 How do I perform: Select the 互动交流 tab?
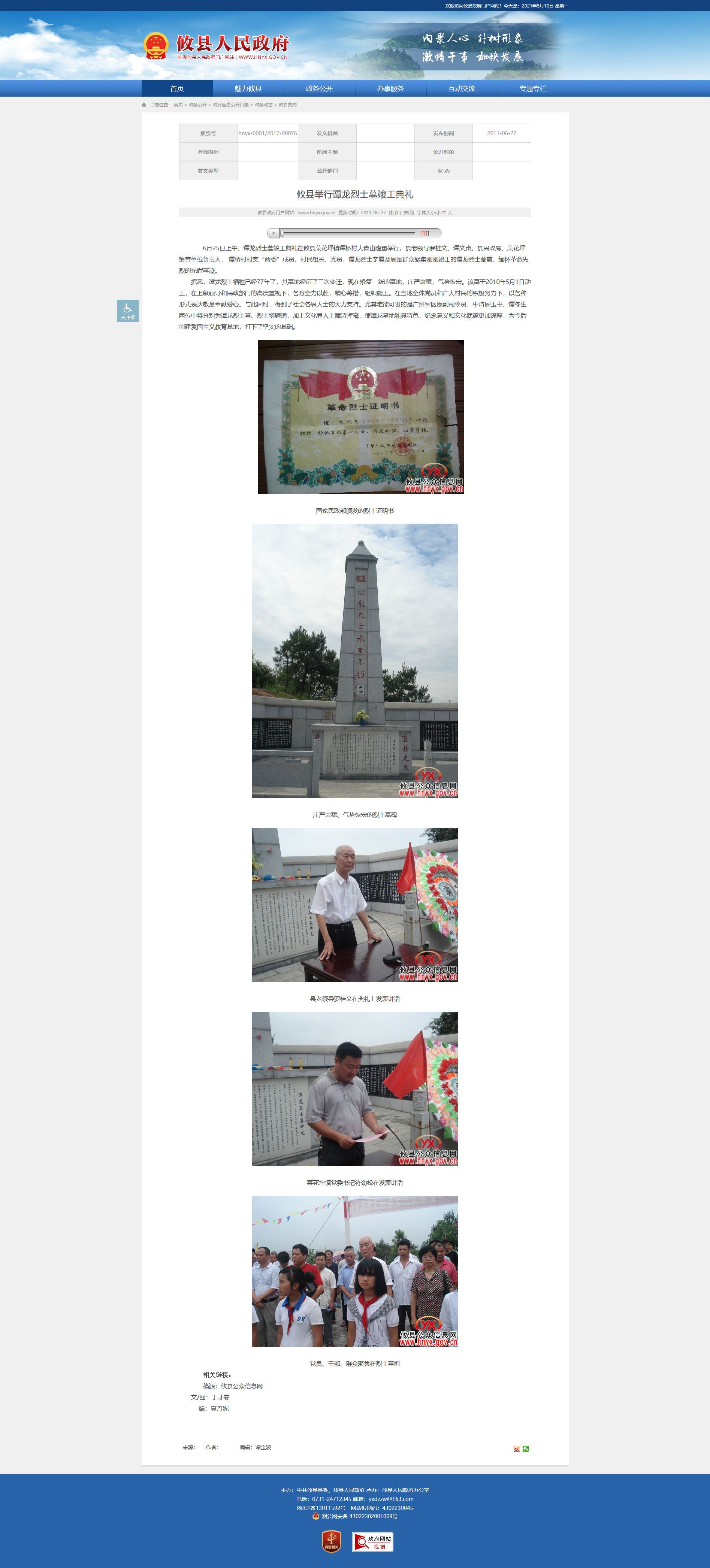[462, 88]
